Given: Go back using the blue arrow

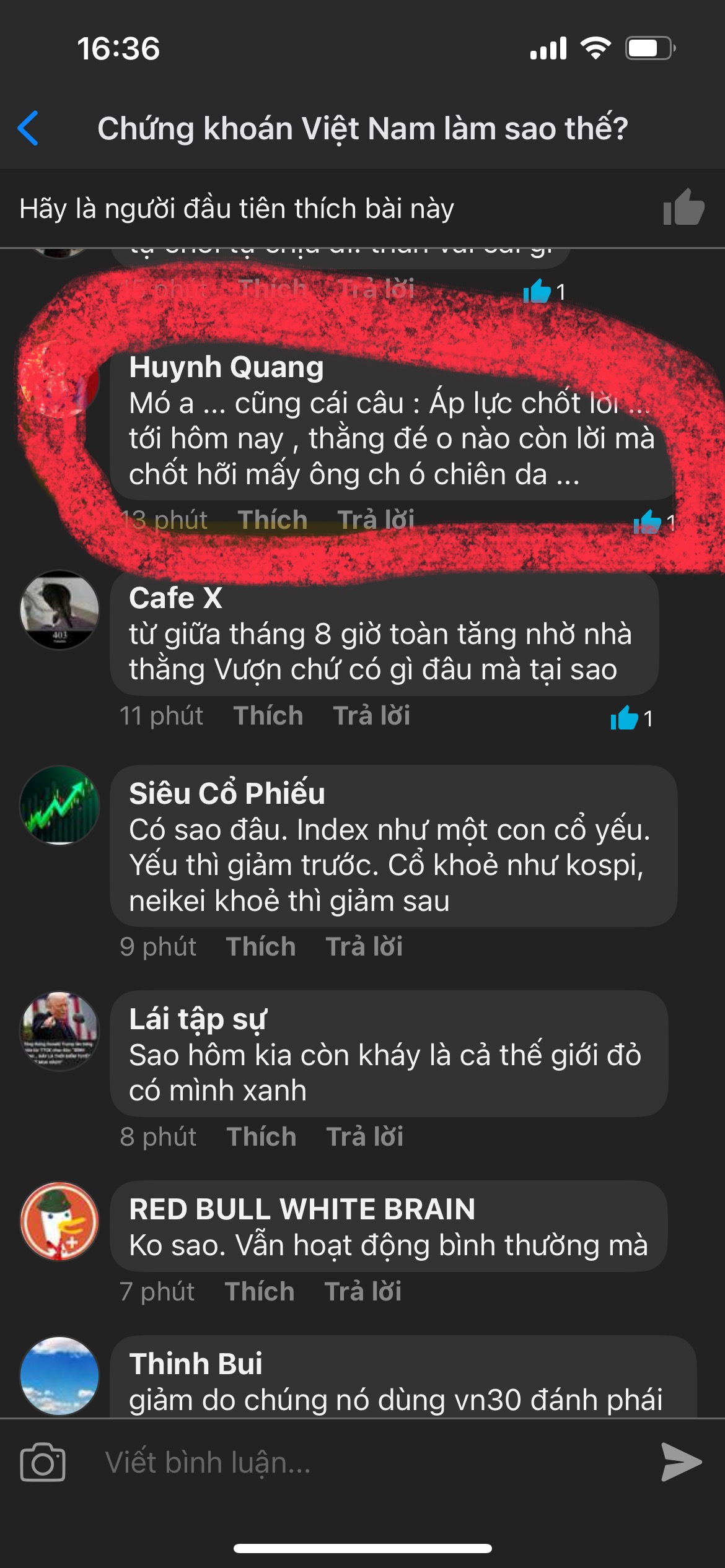Looking at the screenshot, I should (x=29, y=128).
